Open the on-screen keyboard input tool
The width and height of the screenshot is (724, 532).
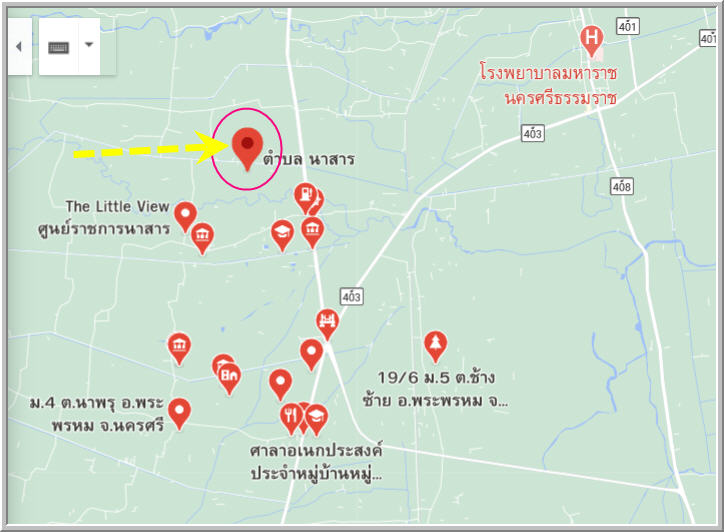click(x=58, y=46)
